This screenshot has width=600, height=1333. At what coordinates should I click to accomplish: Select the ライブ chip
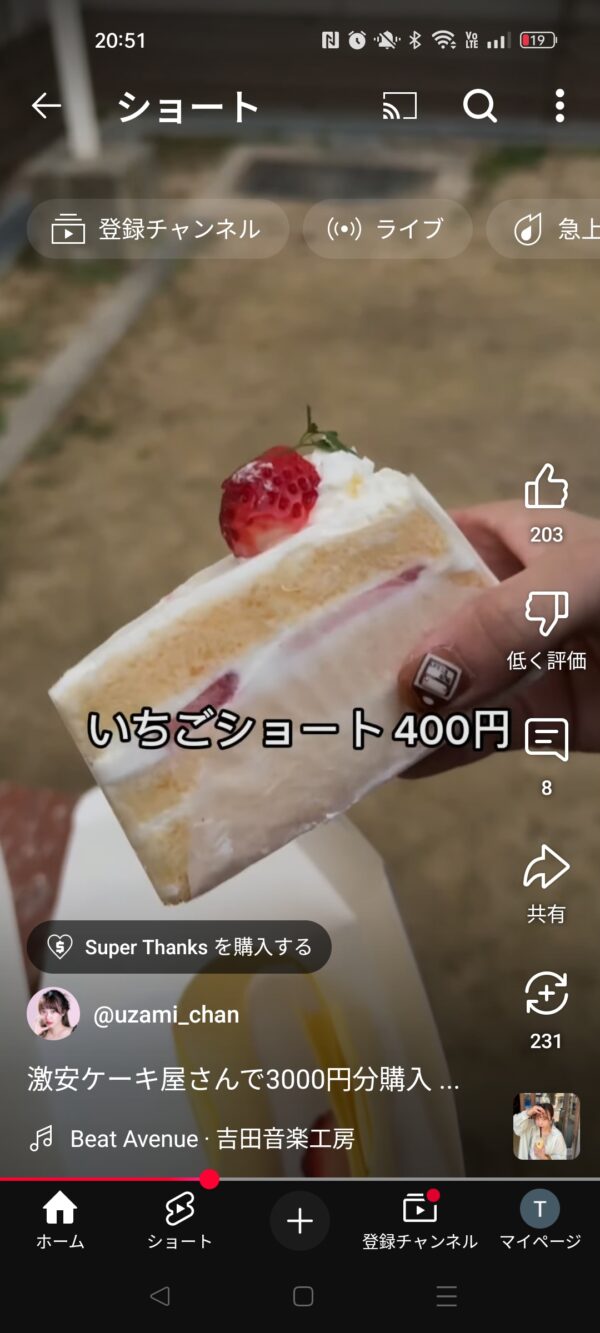[387, 229]
